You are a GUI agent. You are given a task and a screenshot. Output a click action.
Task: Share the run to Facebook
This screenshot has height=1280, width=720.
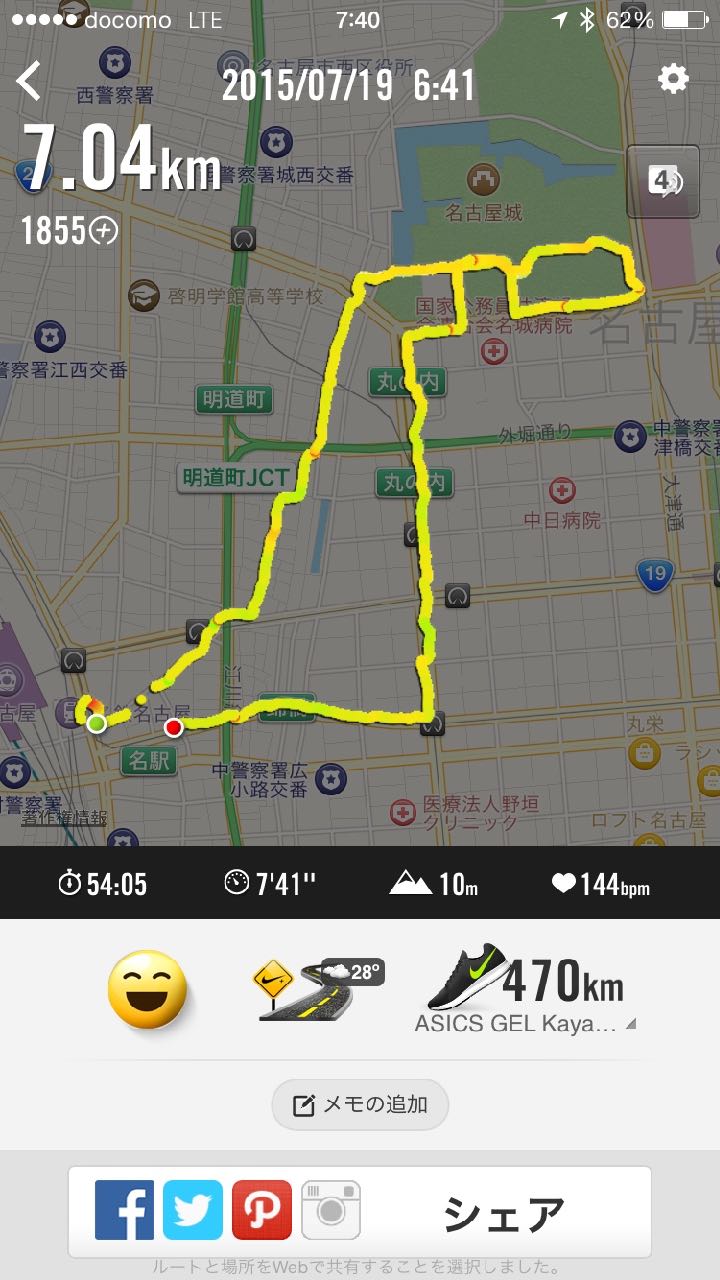tap(124, 1210)
